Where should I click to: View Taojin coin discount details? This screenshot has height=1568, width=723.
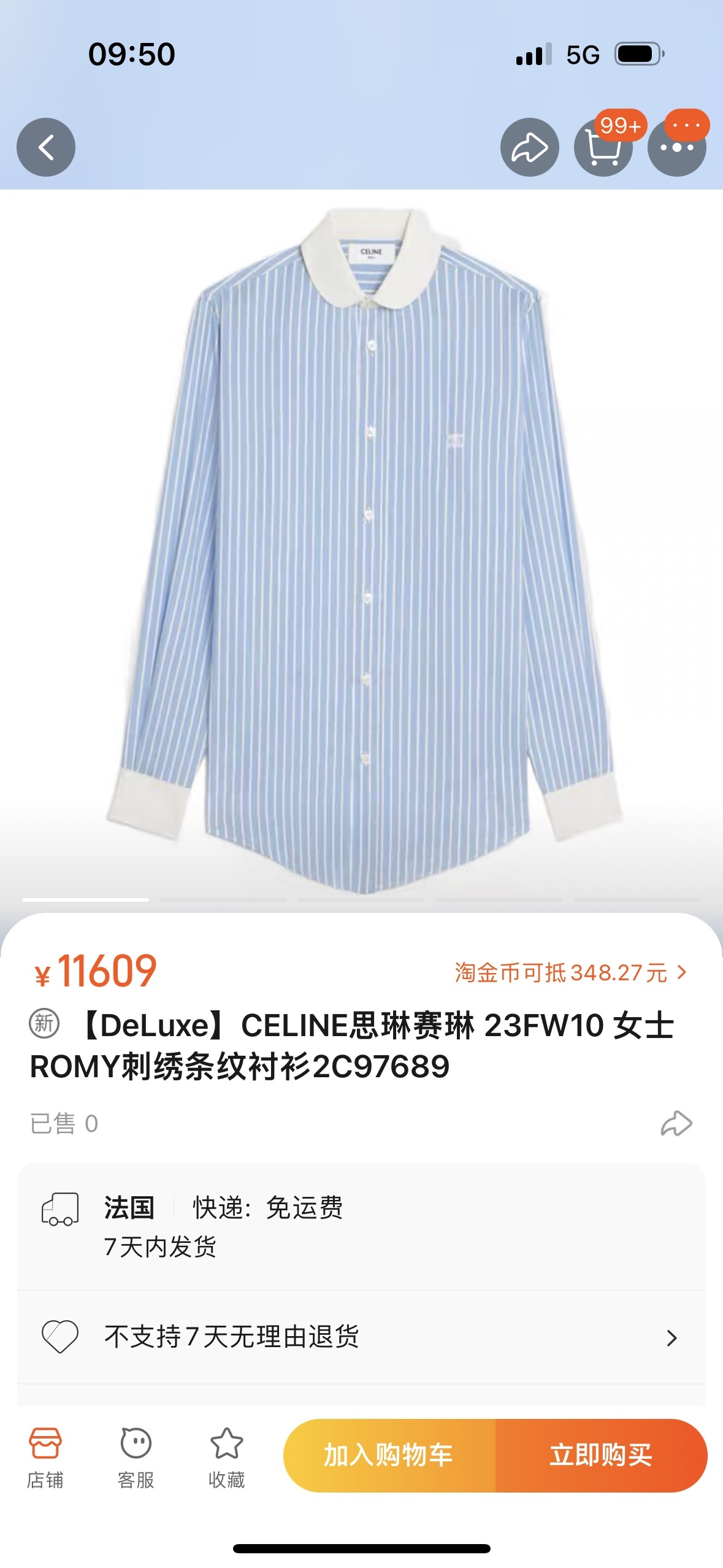(570, 973)
